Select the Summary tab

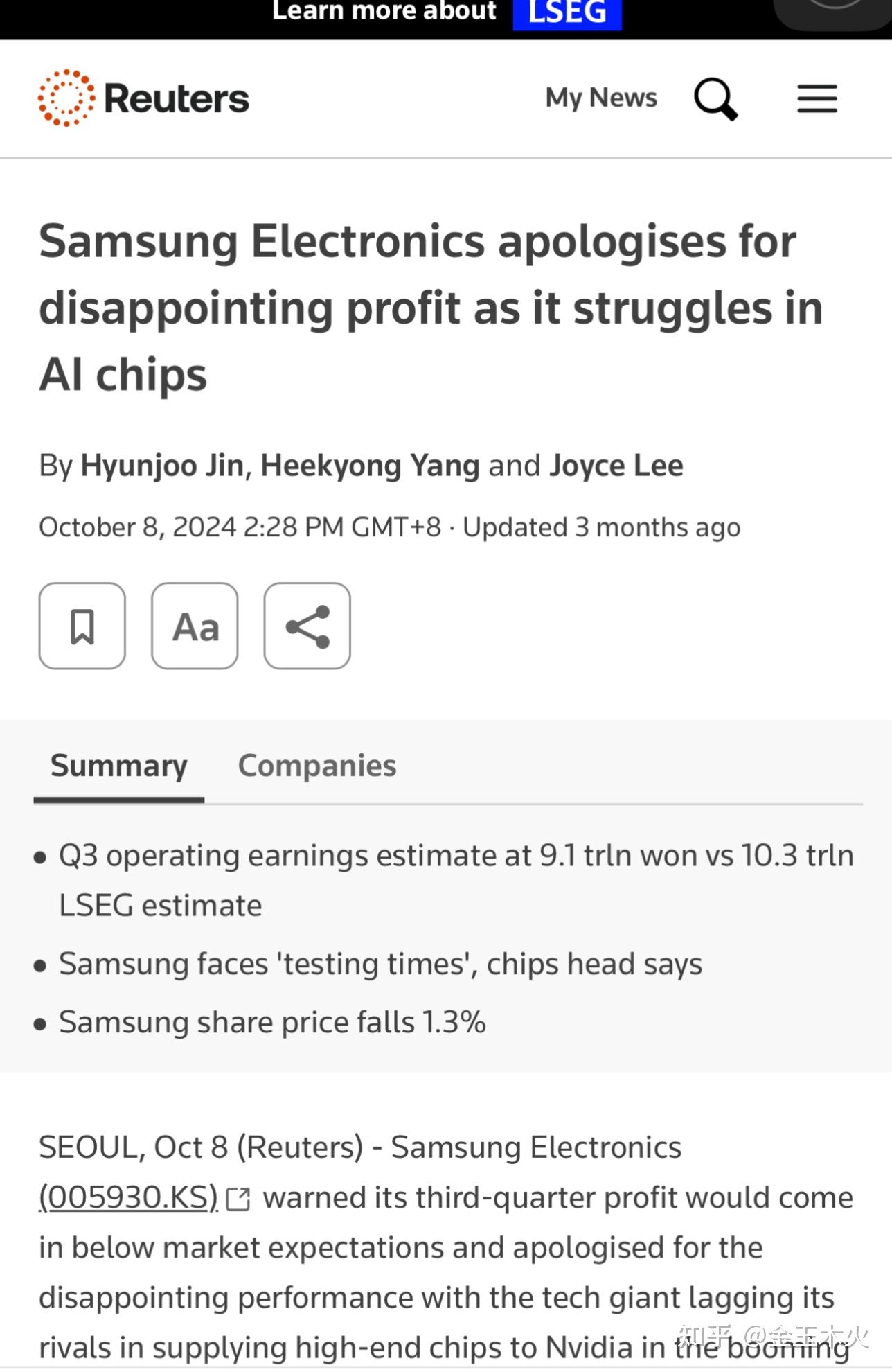pos(118,766)
